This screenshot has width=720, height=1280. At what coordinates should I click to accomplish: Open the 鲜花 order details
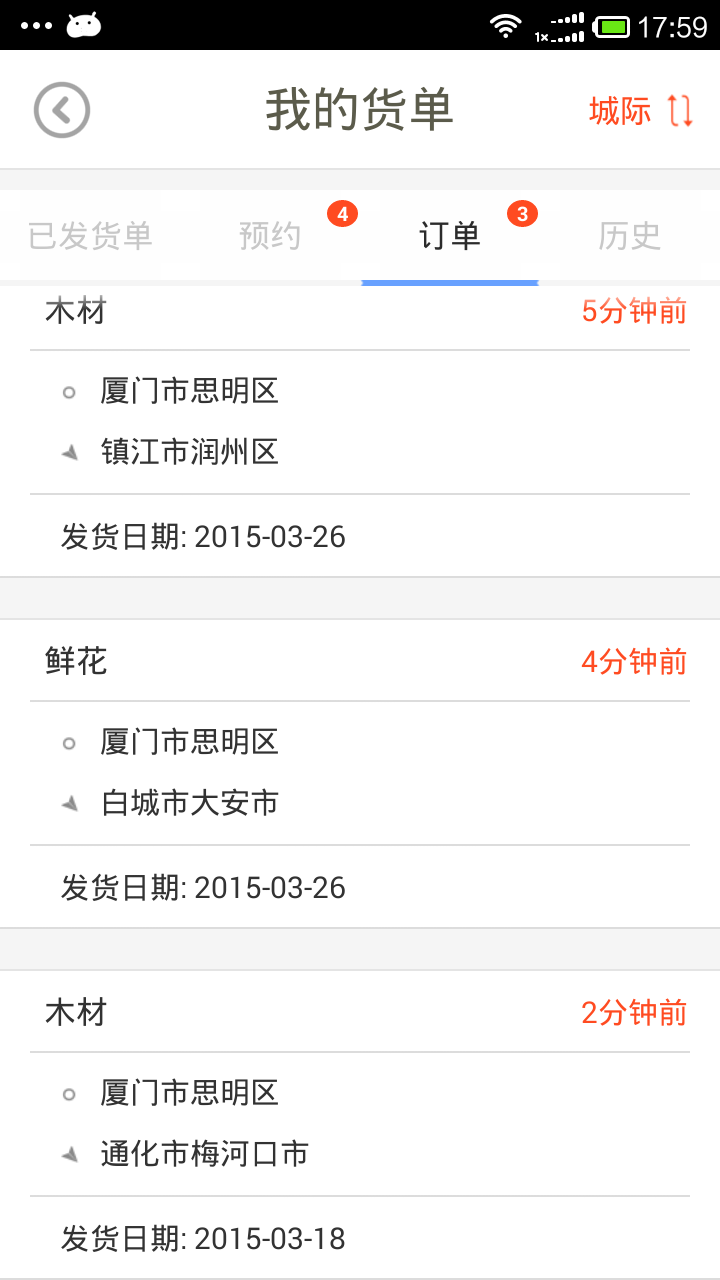[x=360, y=770]
